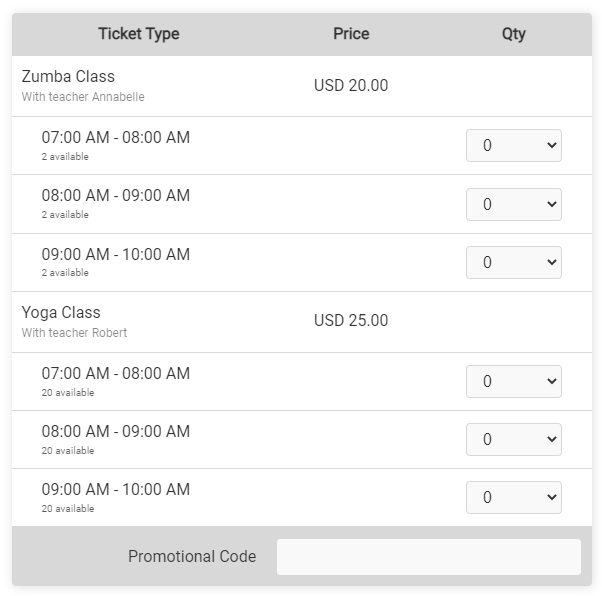Select quantity for Zumba 08:00 AM - 09:00 AM
The width and height of the screenshot is (602, 596).
tap(513, 204)
